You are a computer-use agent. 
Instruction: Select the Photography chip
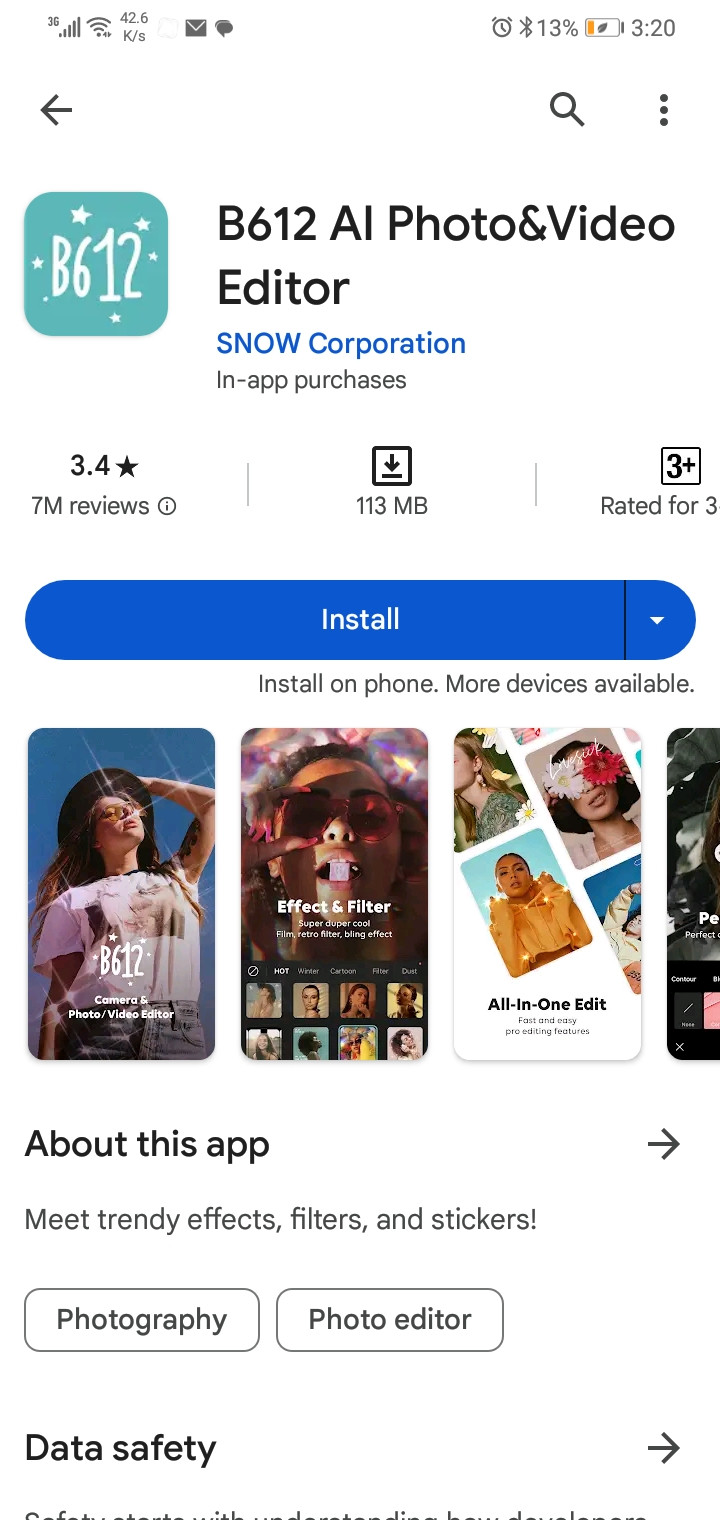pyautogui.click(x=142, y=1319)
